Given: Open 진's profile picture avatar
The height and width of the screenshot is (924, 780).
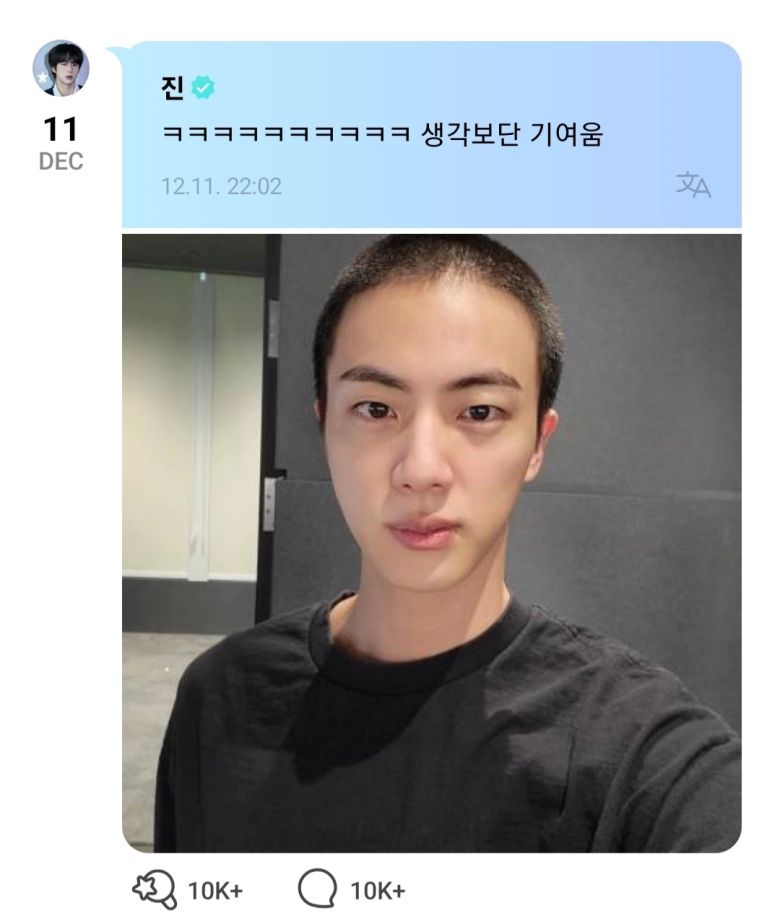Looking at the screenshot, I should point(61,69).
